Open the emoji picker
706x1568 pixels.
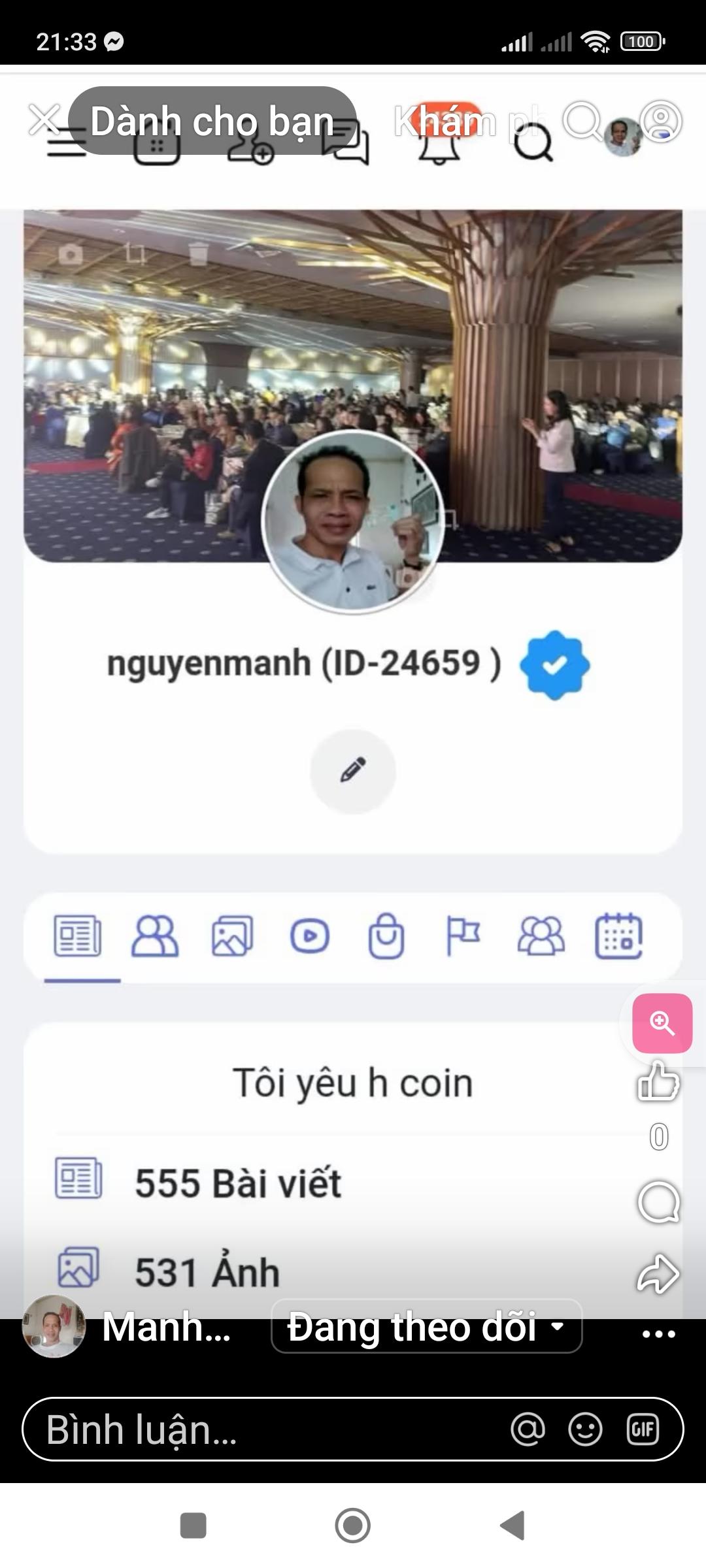click(585, 1429)
